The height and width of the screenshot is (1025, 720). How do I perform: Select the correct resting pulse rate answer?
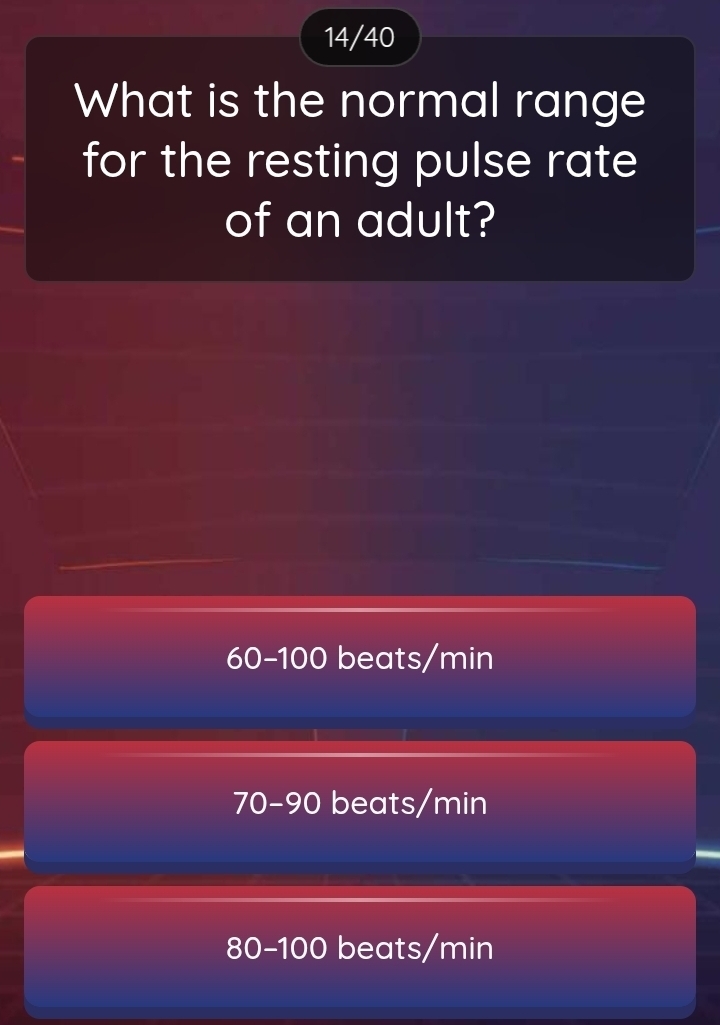pyautogui.click(x=360, y=658)
